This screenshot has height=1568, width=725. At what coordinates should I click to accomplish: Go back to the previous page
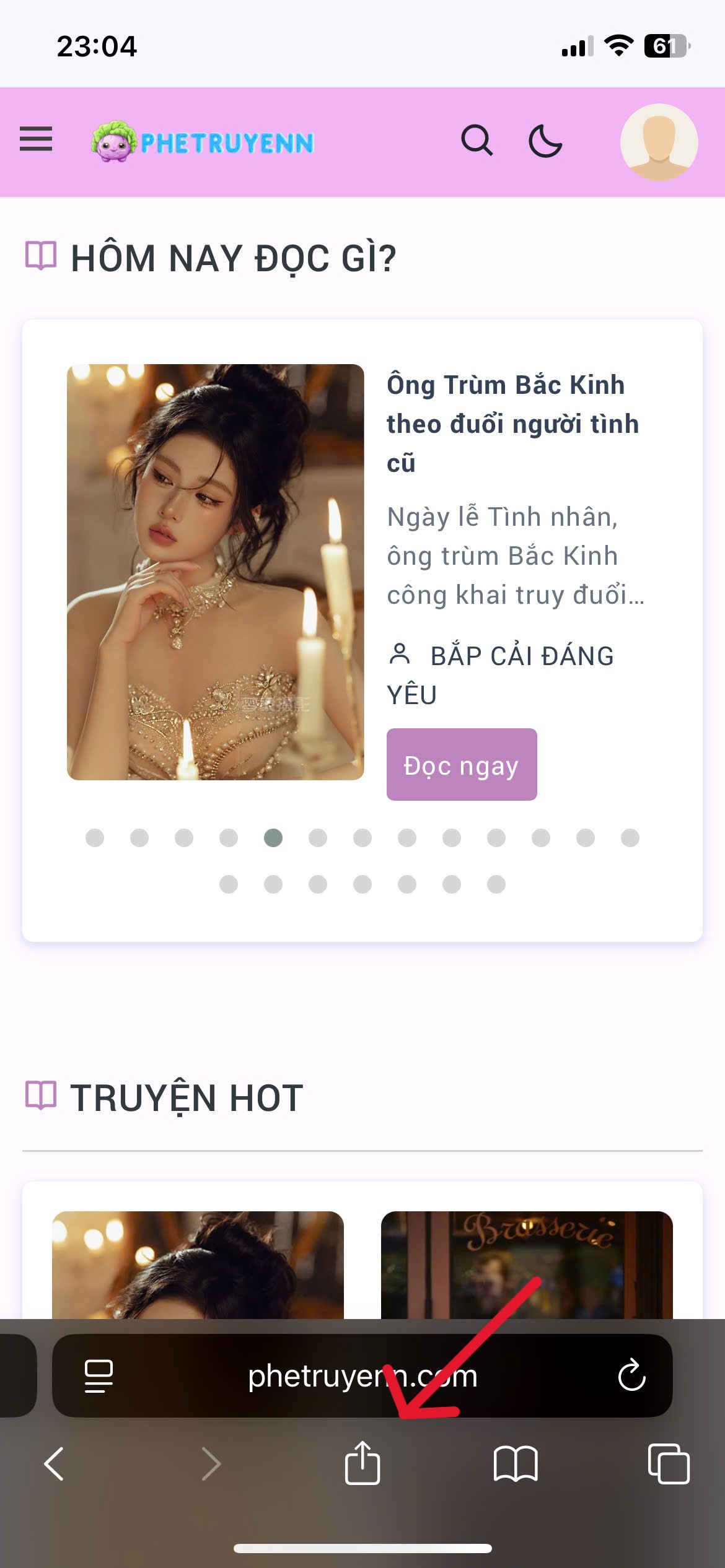pyautogui.click(x=55, y=1464)
